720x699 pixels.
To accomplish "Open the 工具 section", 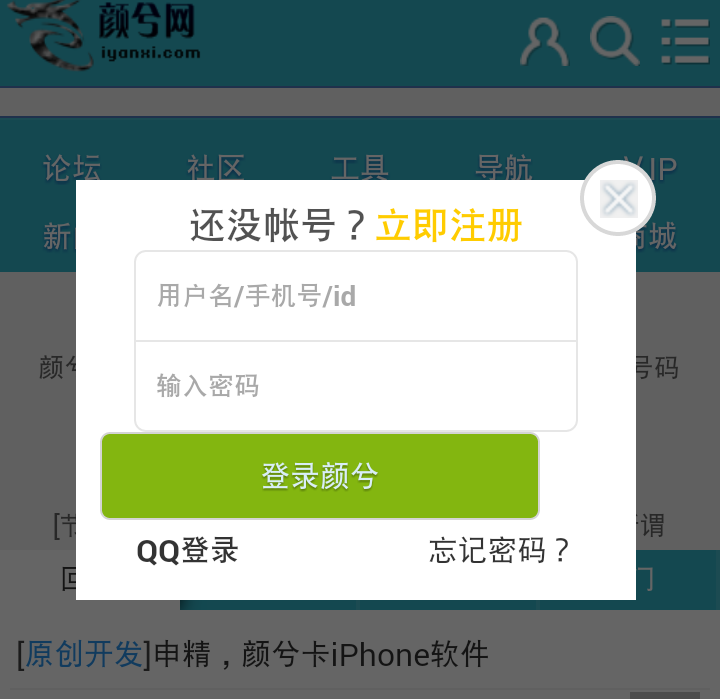I will [x=360, y=168].
